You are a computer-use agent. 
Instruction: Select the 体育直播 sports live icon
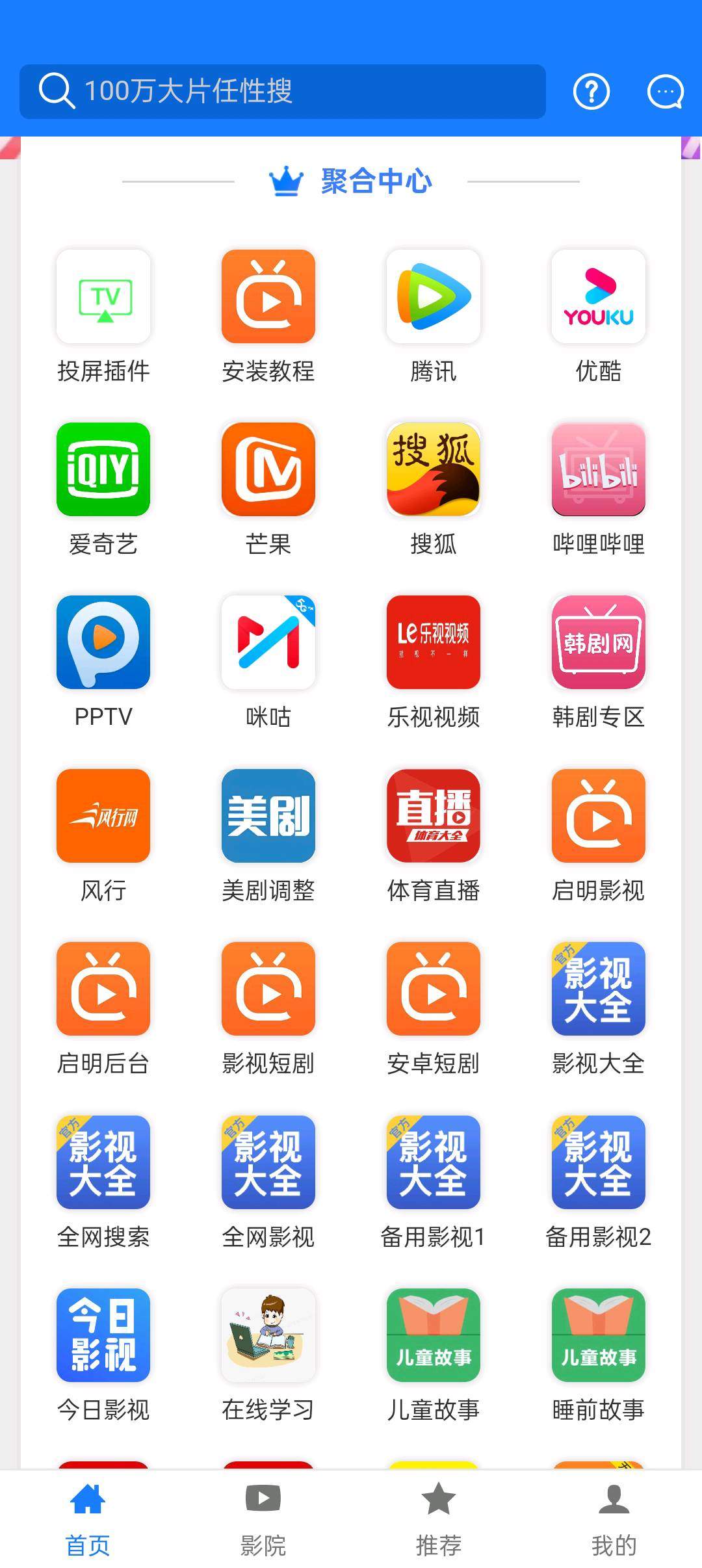pos(434,816)
